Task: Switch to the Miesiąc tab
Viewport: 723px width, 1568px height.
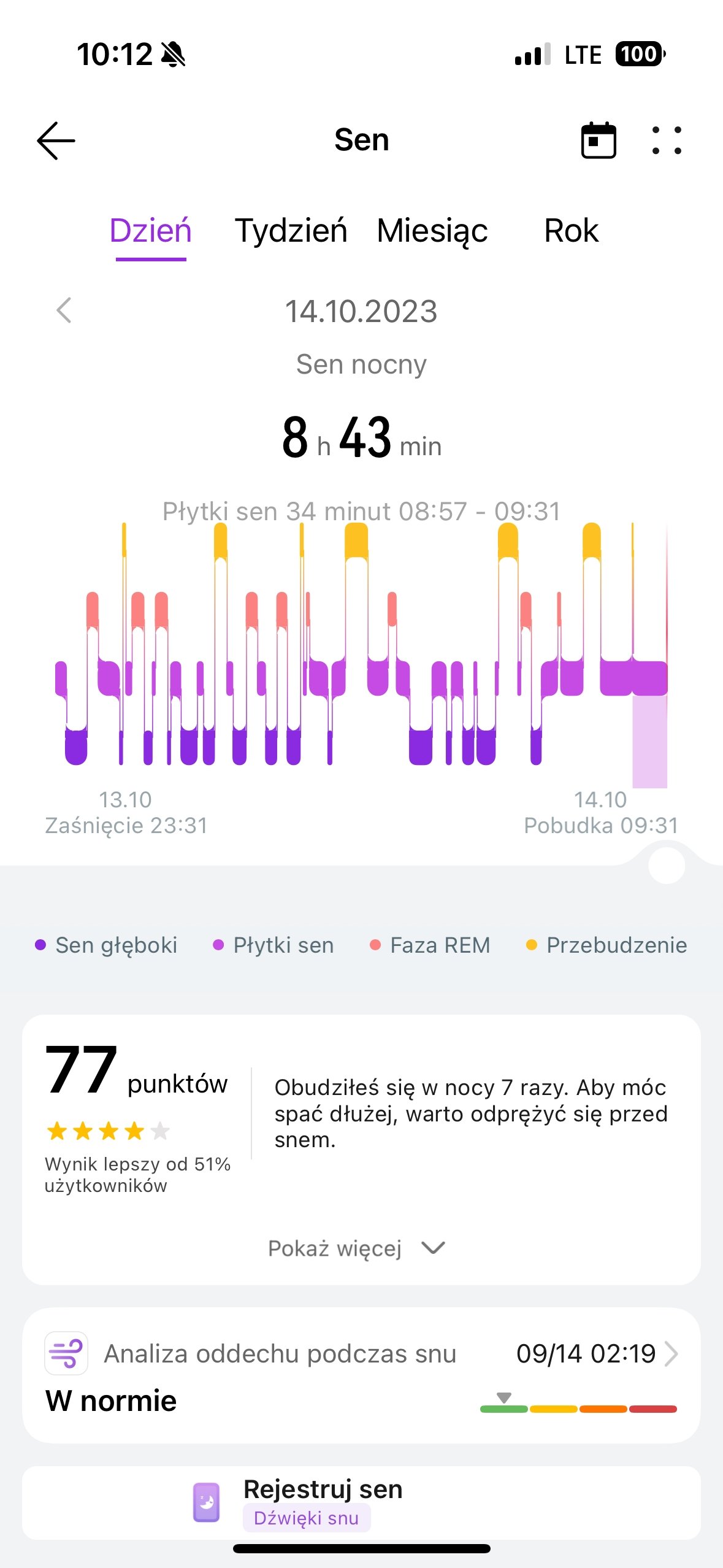Action: pyautogui.click(x=432, y=232)
